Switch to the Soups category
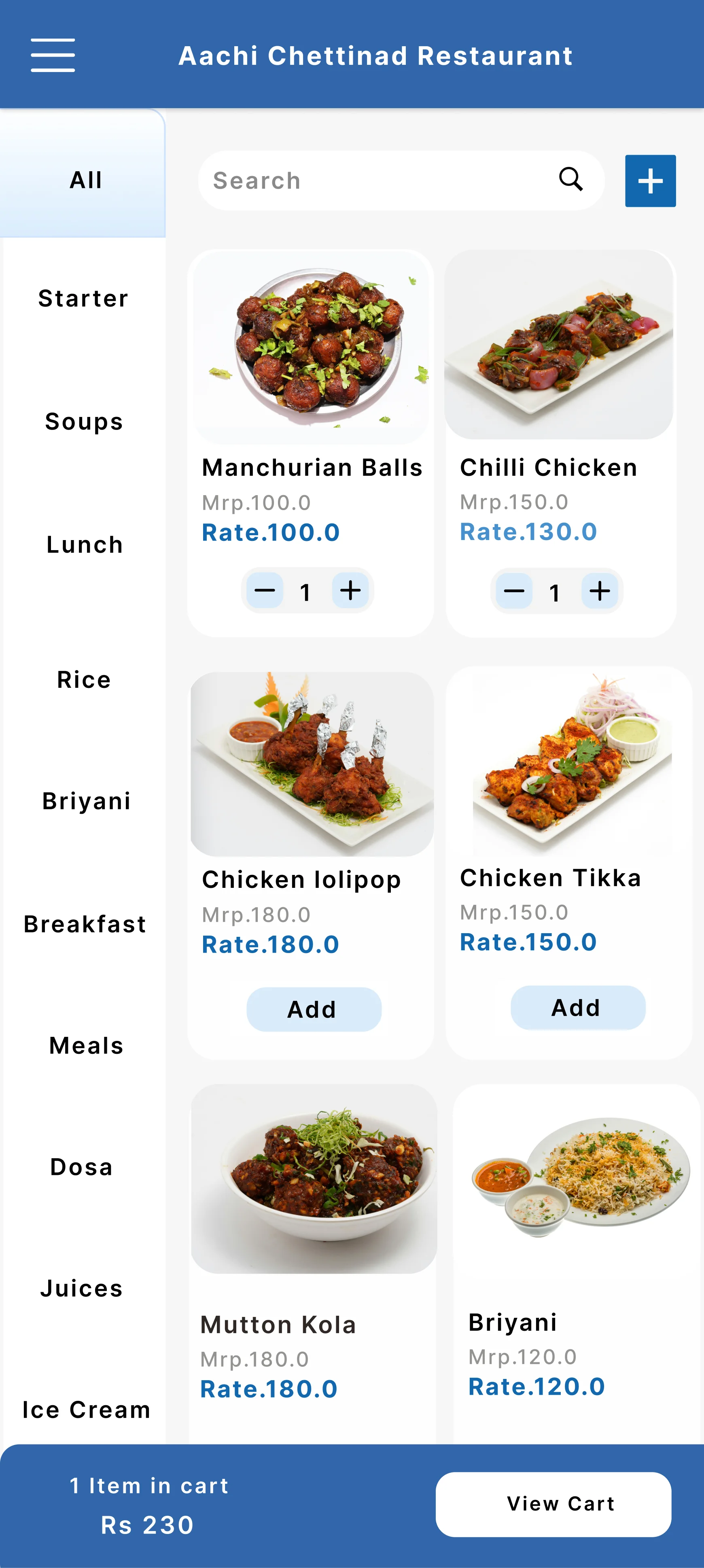 point(84,421)
